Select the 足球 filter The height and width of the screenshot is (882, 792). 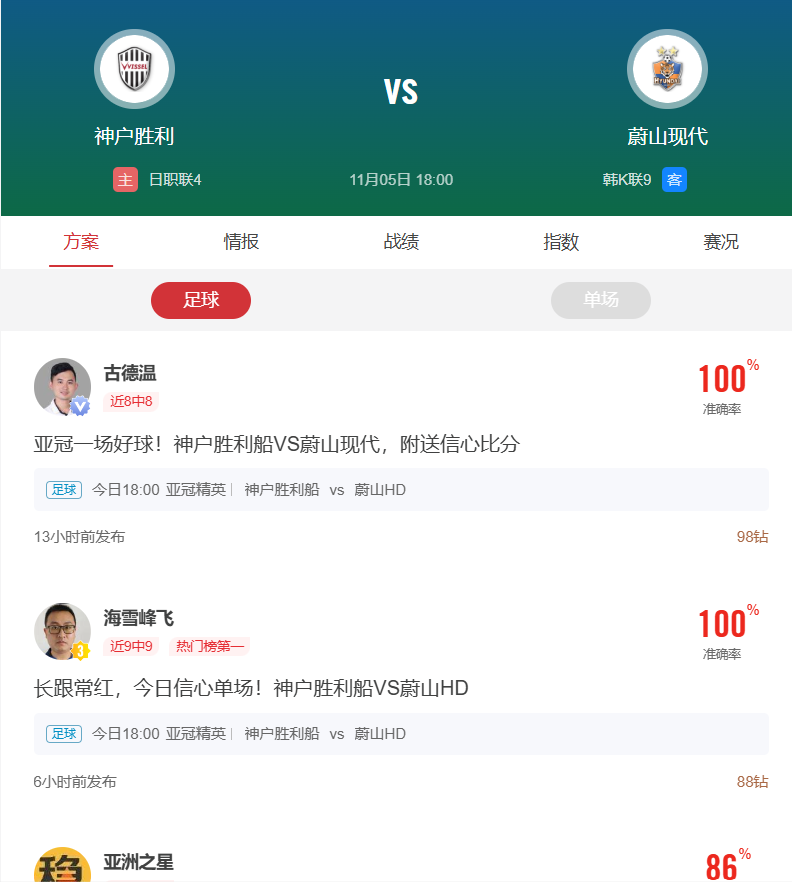201,300
